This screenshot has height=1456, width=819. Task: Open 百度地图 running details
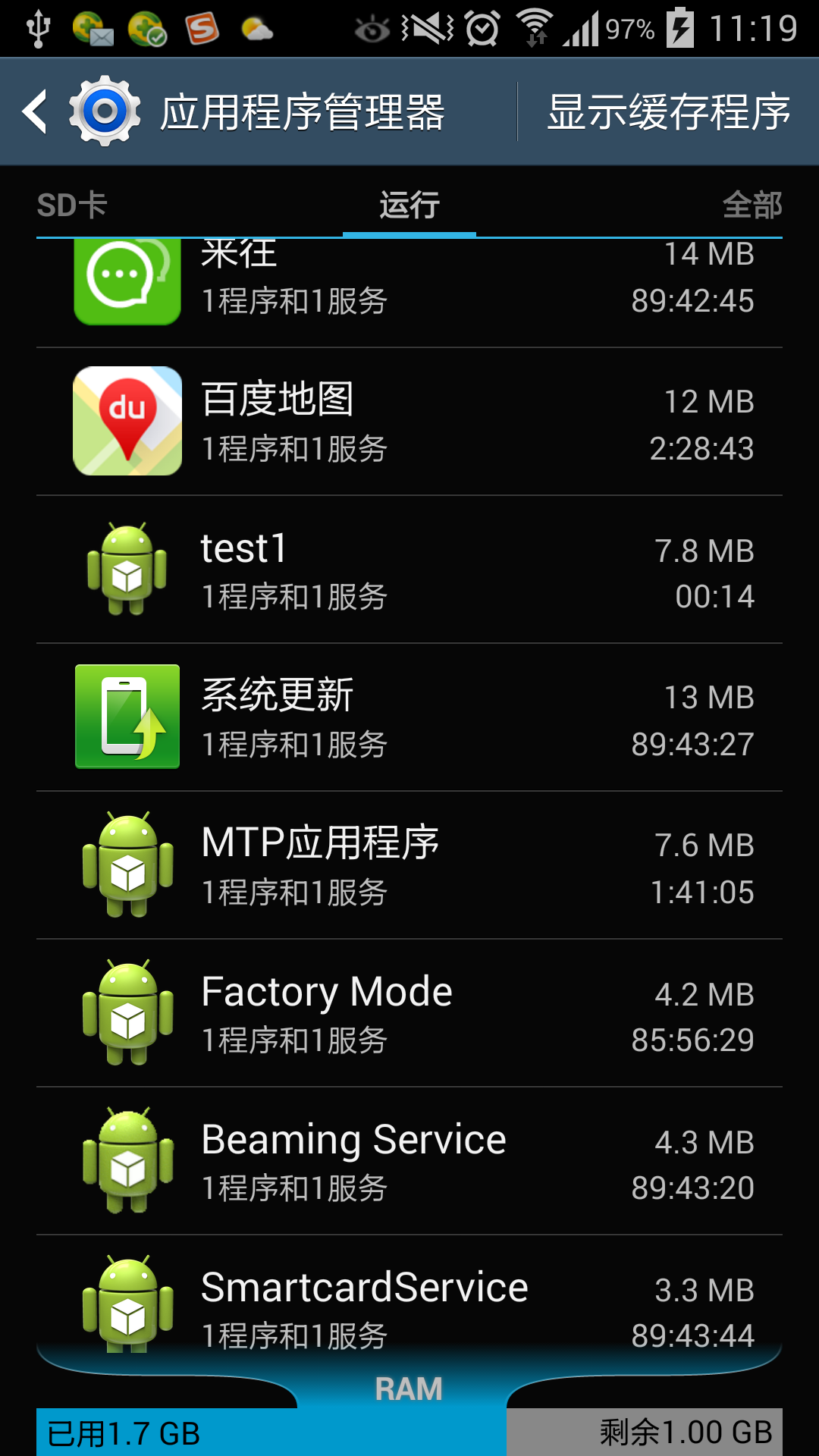(x=409, y=422)
